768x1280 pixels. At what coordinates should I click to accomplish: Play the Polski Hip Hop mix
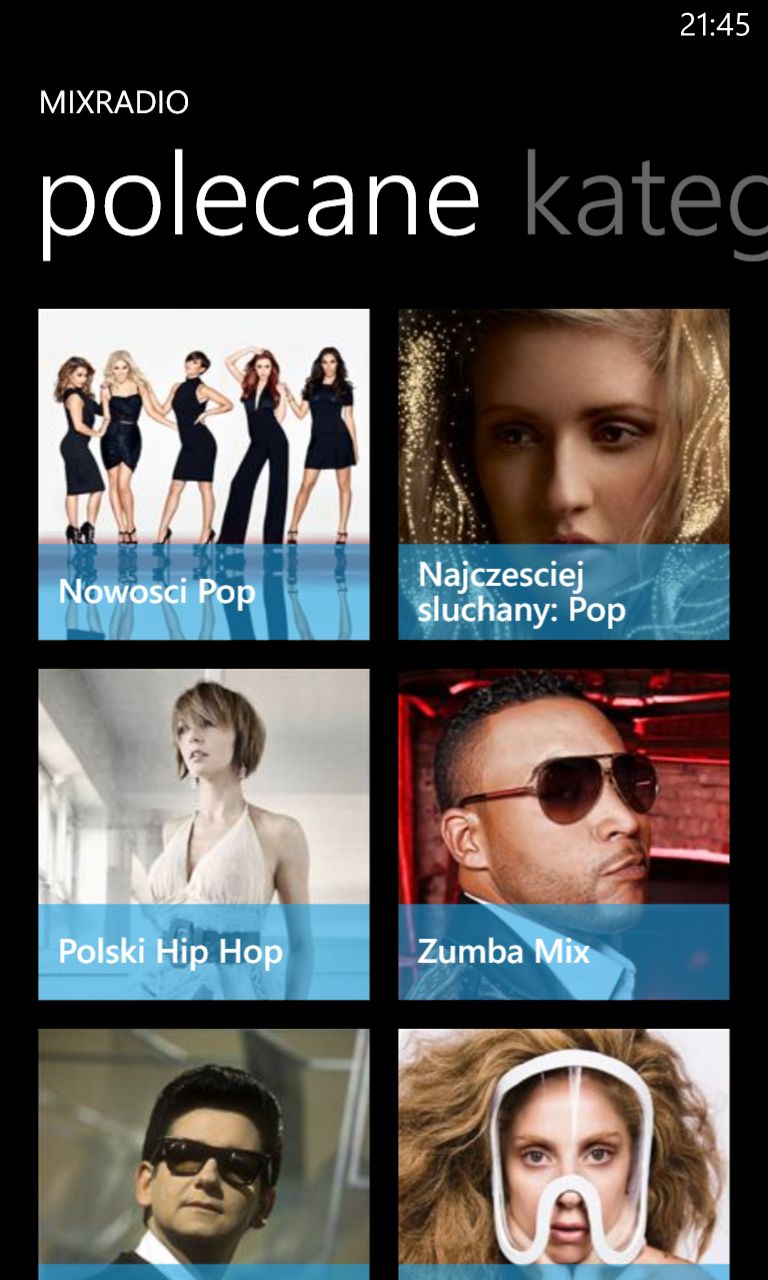click(x=204, y=834)
